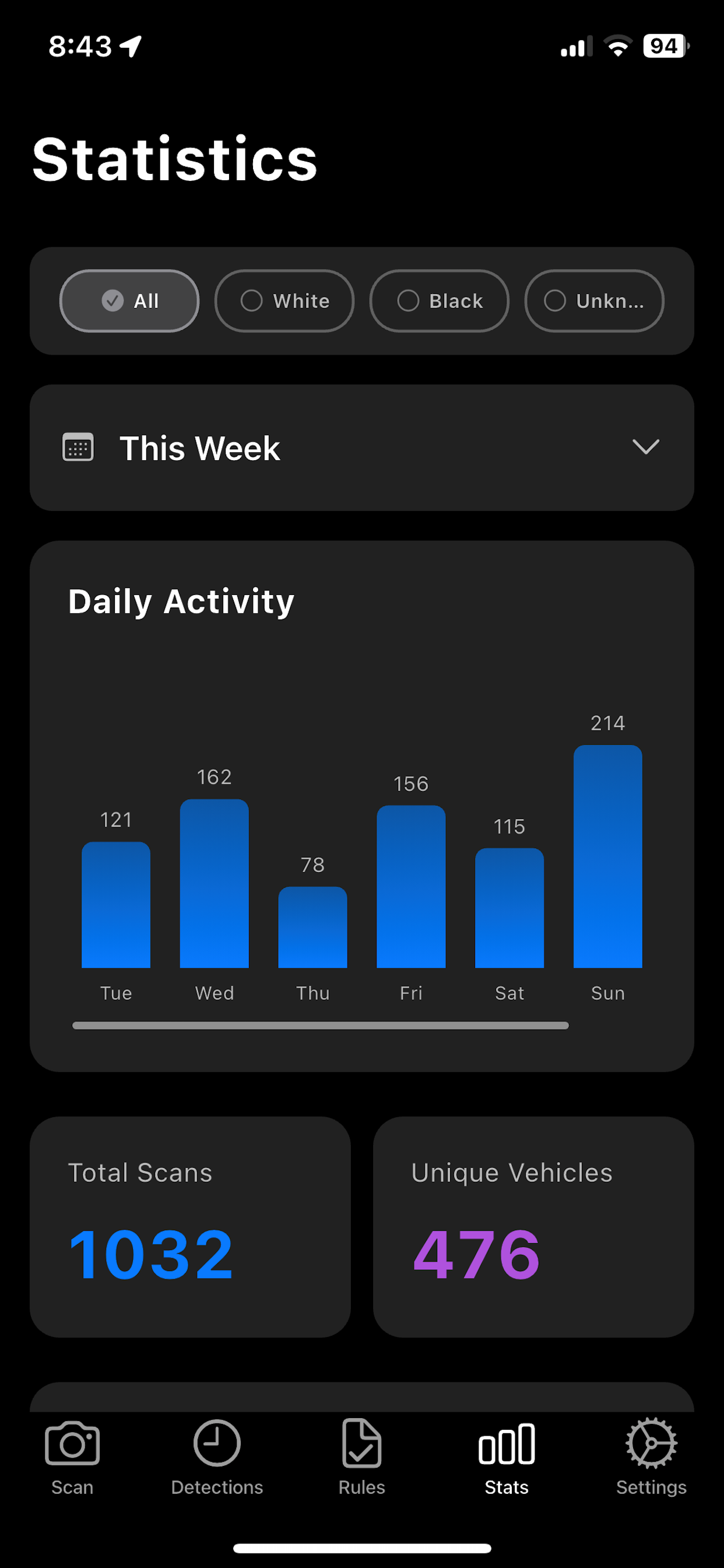Filter statistics by White
724x1568 pixels.
284,300
